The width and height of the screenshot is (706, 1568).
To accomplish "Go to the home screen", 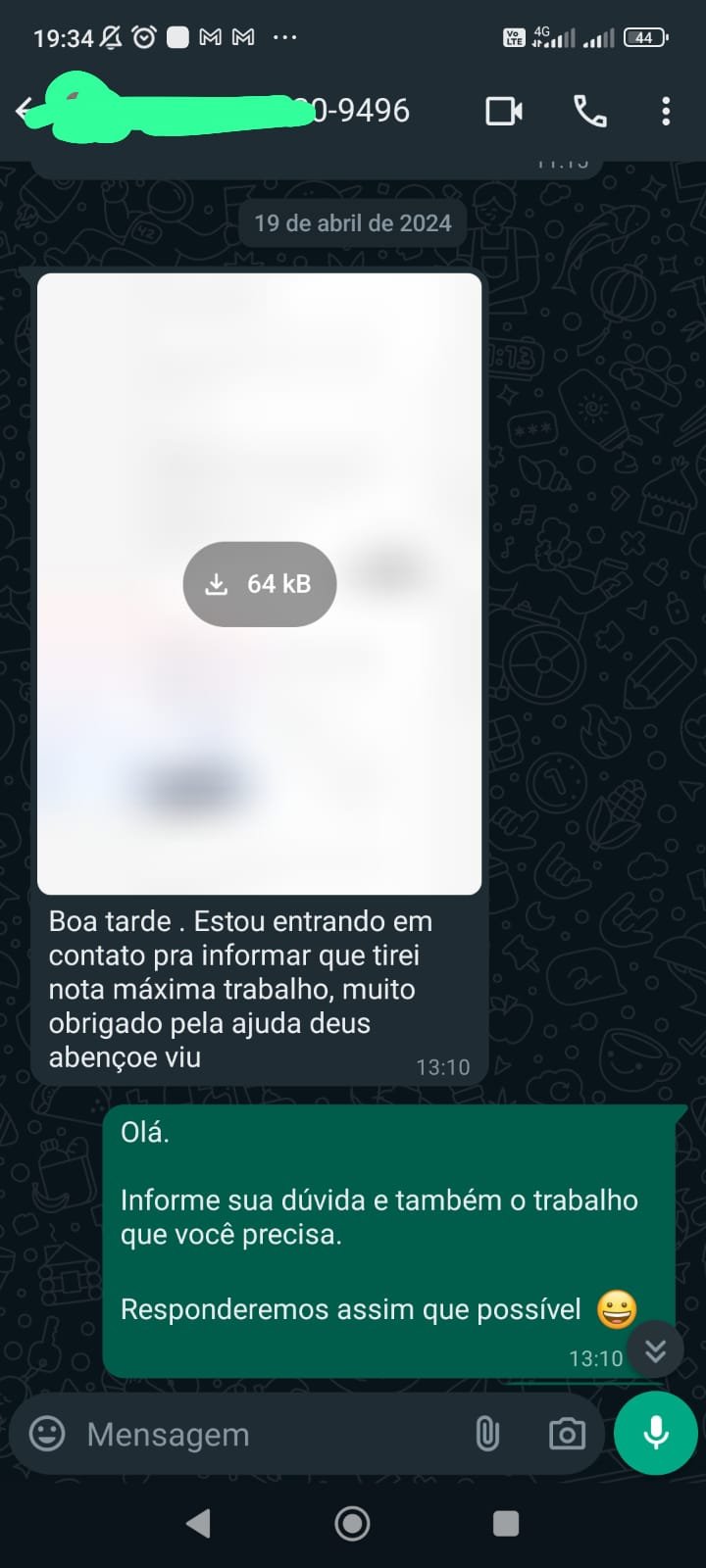I will [x=352, y=1523].
